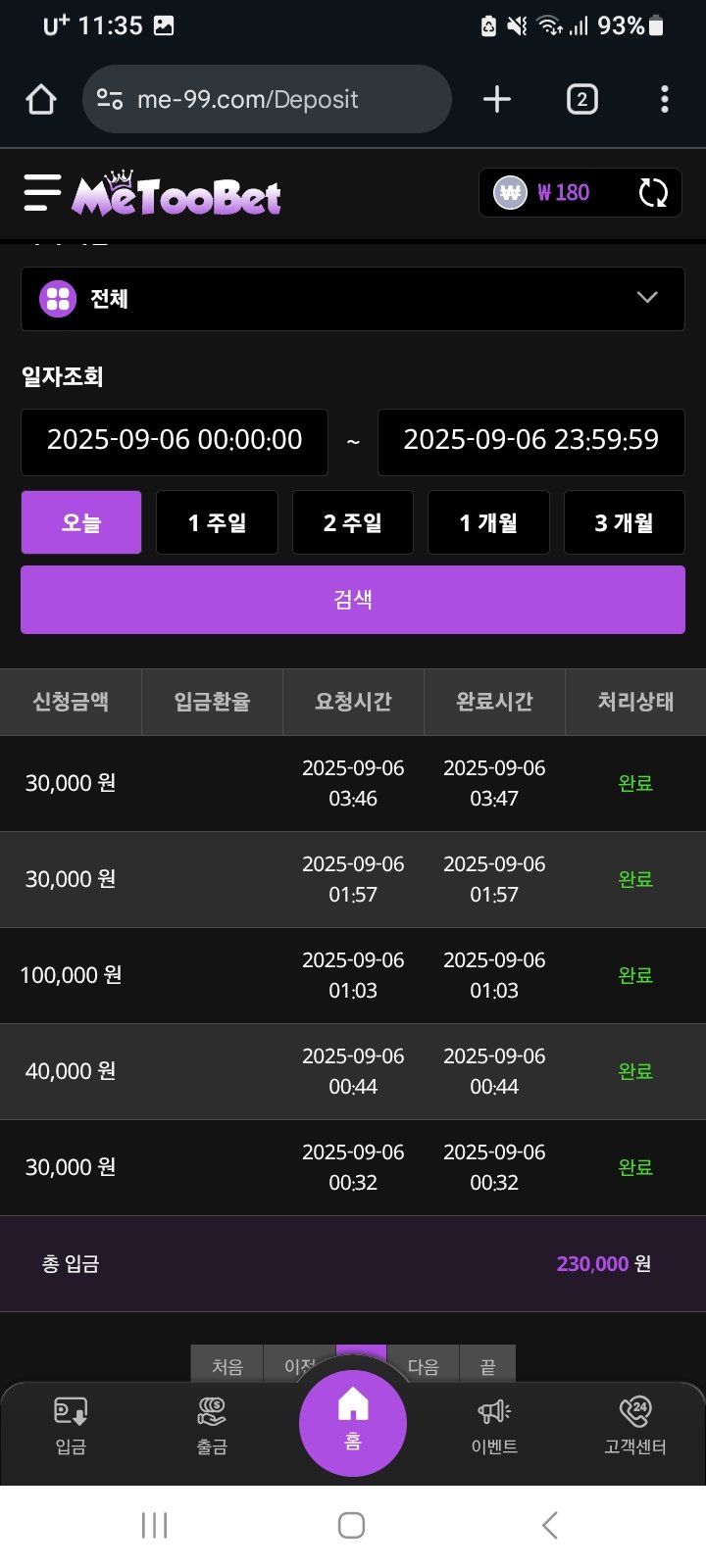Pick the 3 개월 period
Screen dimensions: 706x1568
click(624, 522)
